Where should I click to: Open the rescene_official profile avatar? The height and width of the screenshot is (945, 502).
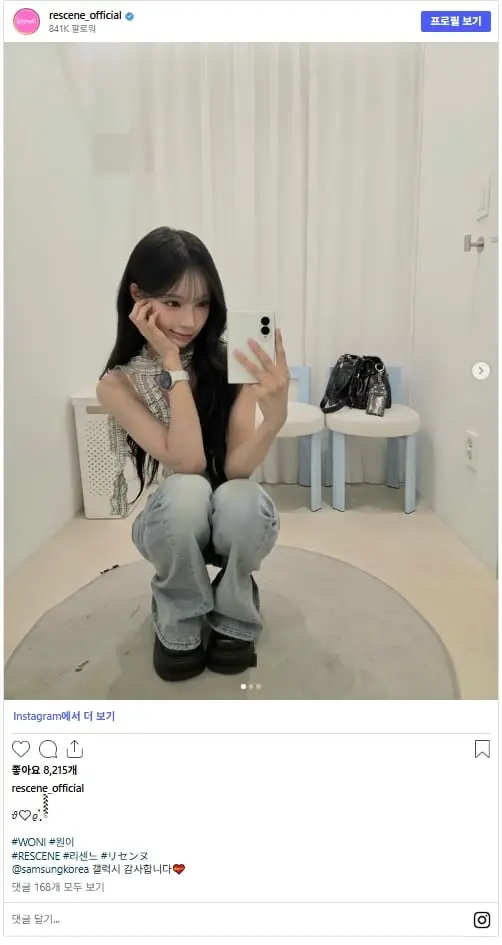(x=27, y=21)
